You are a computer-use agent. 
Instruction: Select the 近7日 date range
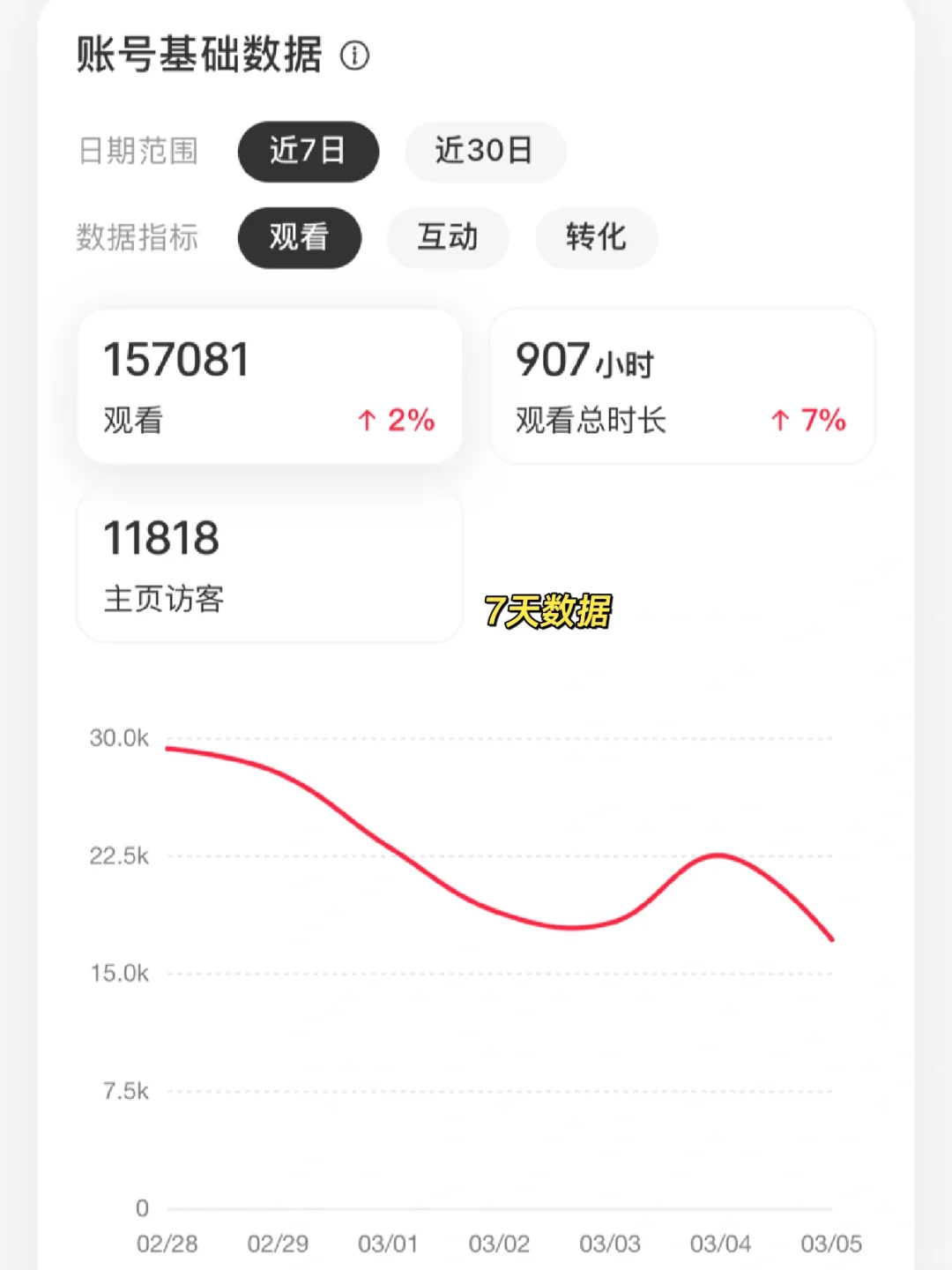pyautogui.click(x=308, y=151)
